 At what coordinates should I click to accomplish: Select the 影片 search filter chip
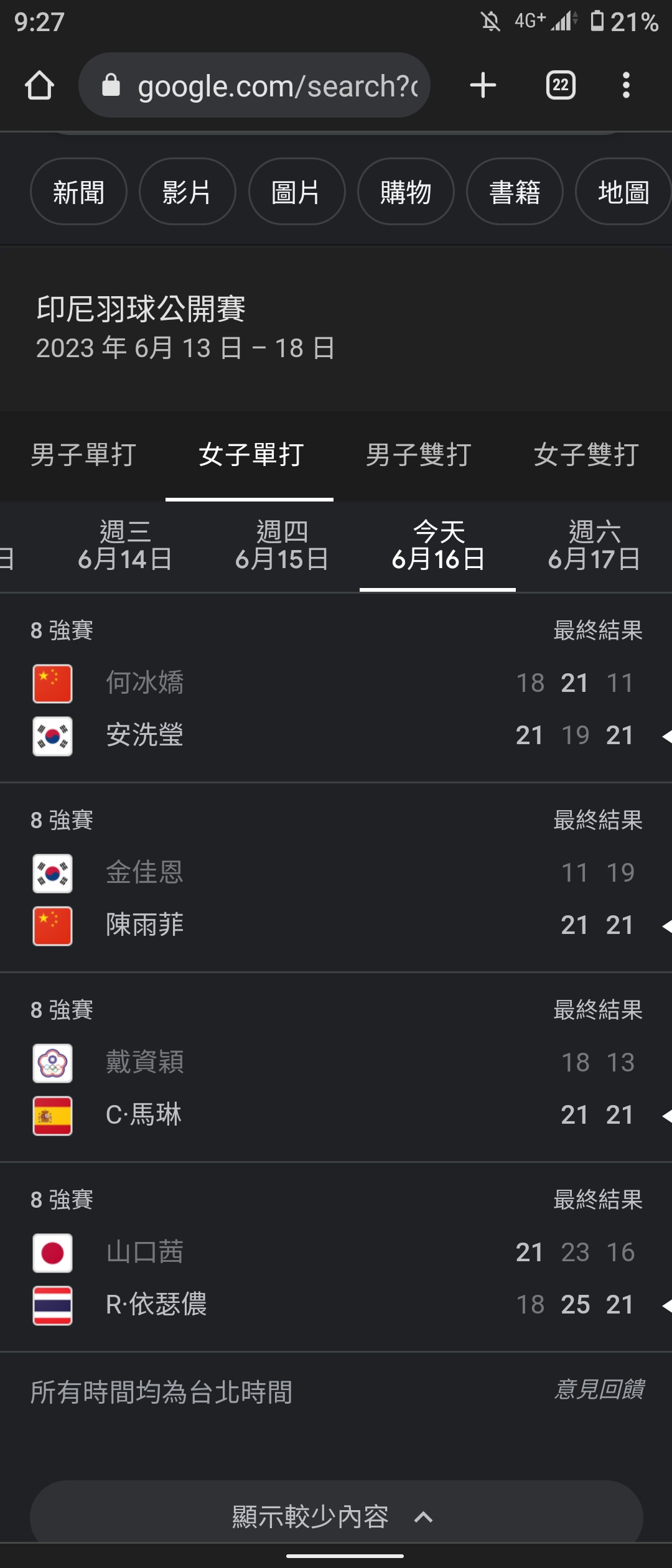point(187,192)
